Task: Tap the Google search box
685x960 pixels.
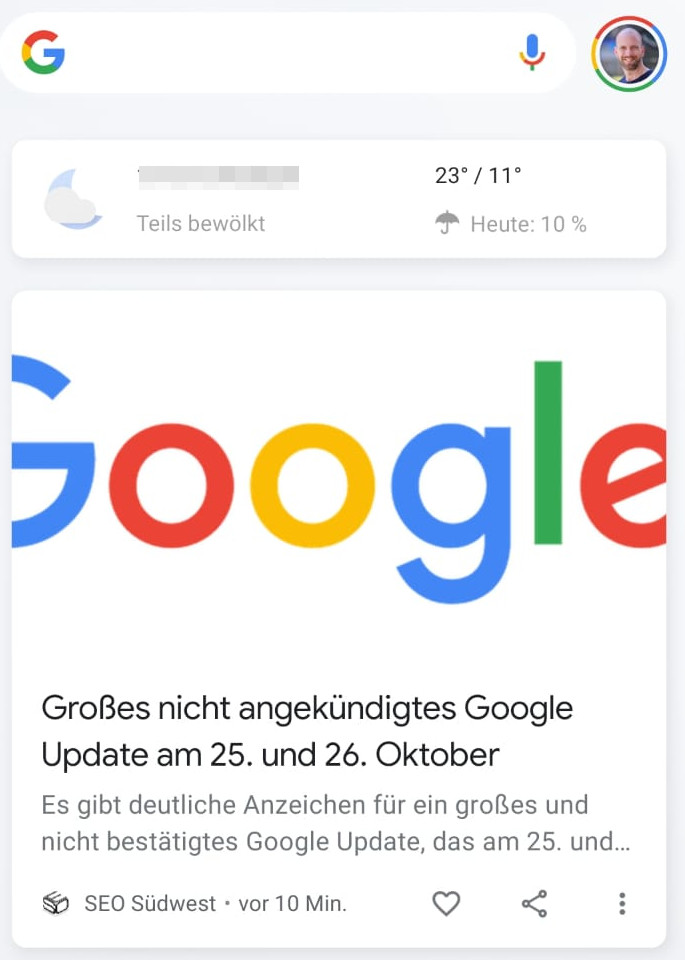Action: 280,53
